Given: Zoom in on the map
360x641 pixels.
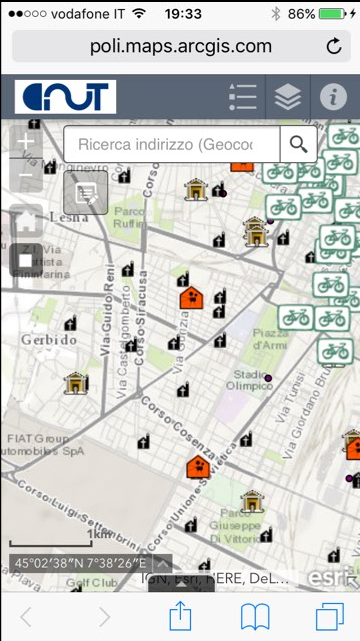Looking at the screenshot, I should (x=26, y=142).
